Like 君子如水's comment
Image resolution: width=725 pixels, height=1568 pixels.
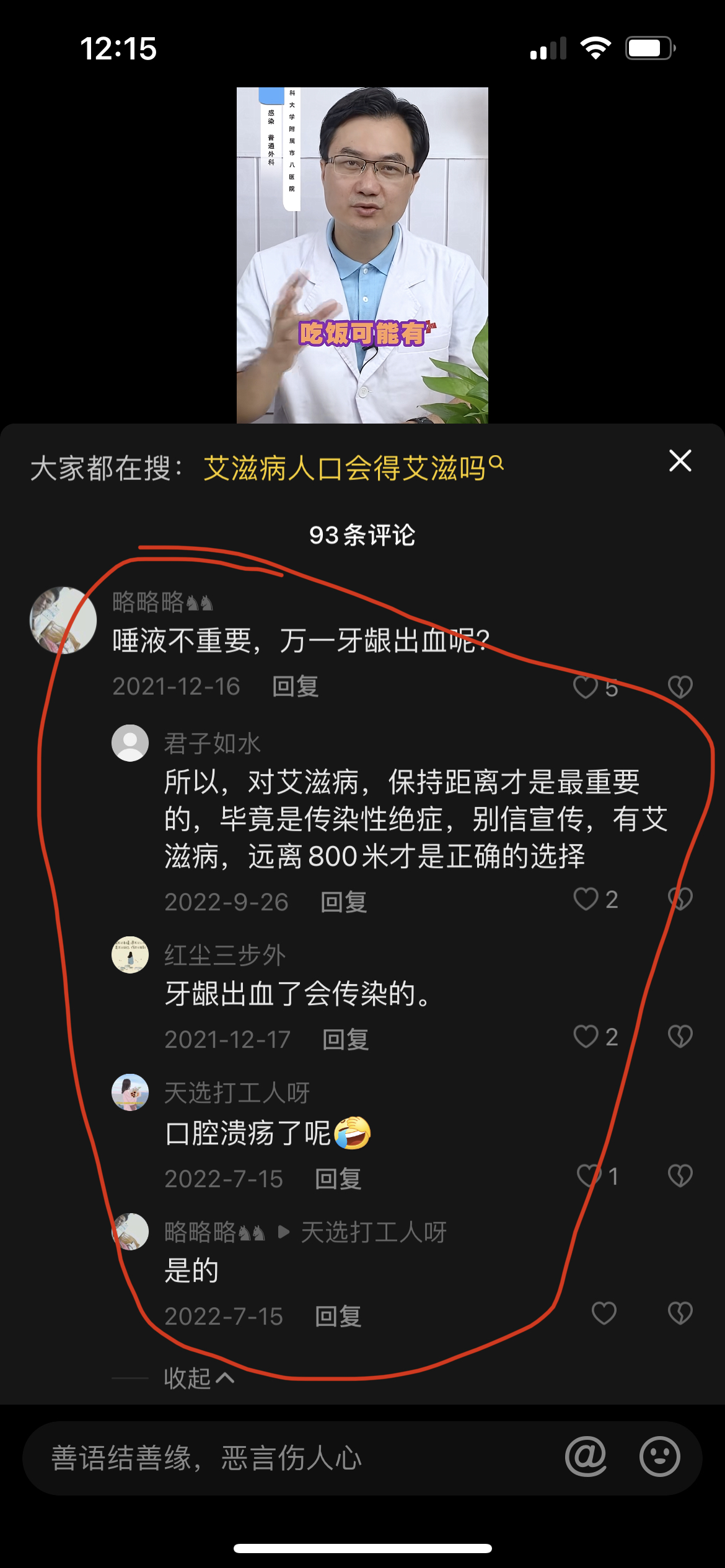(586, 899)
